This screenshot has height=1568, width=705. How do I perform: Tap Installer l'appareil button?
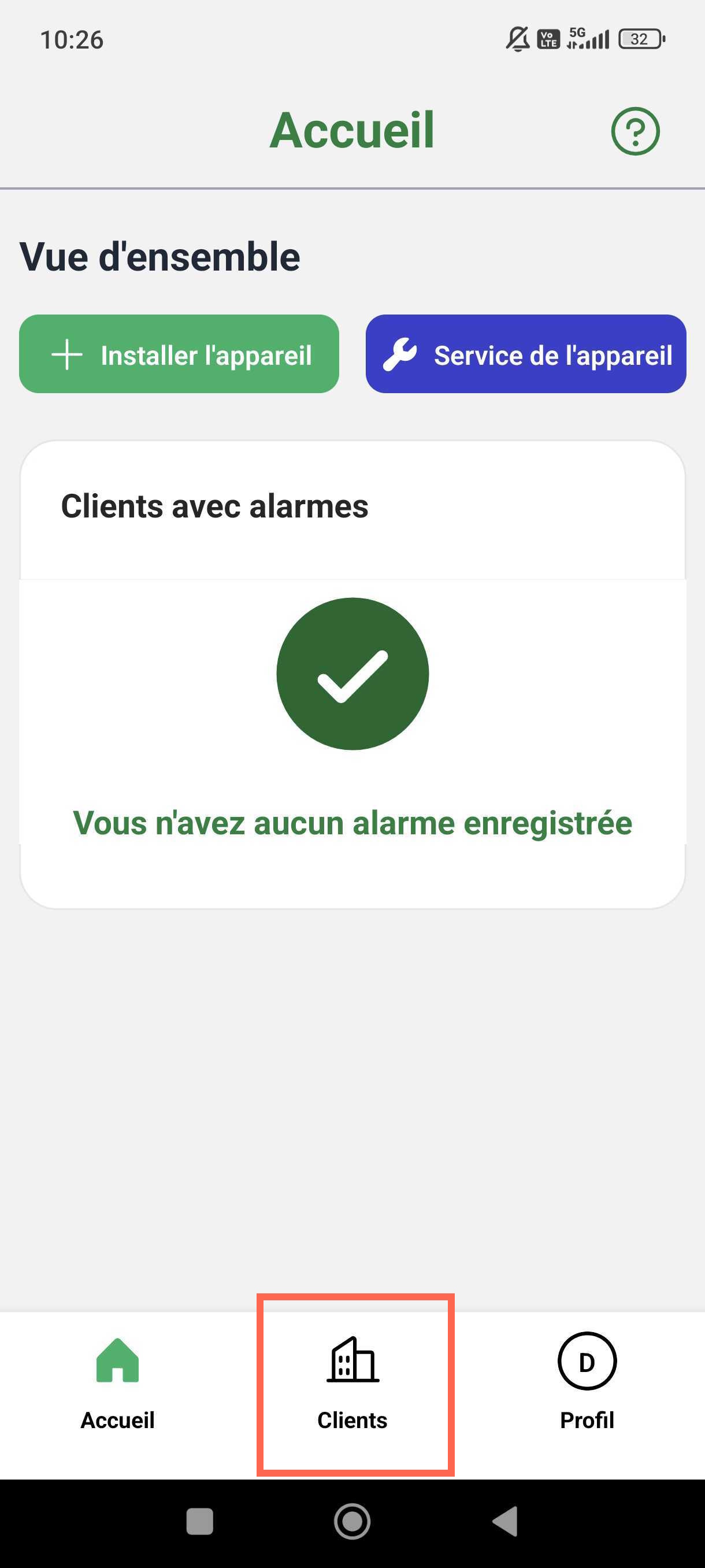(179, 354)
